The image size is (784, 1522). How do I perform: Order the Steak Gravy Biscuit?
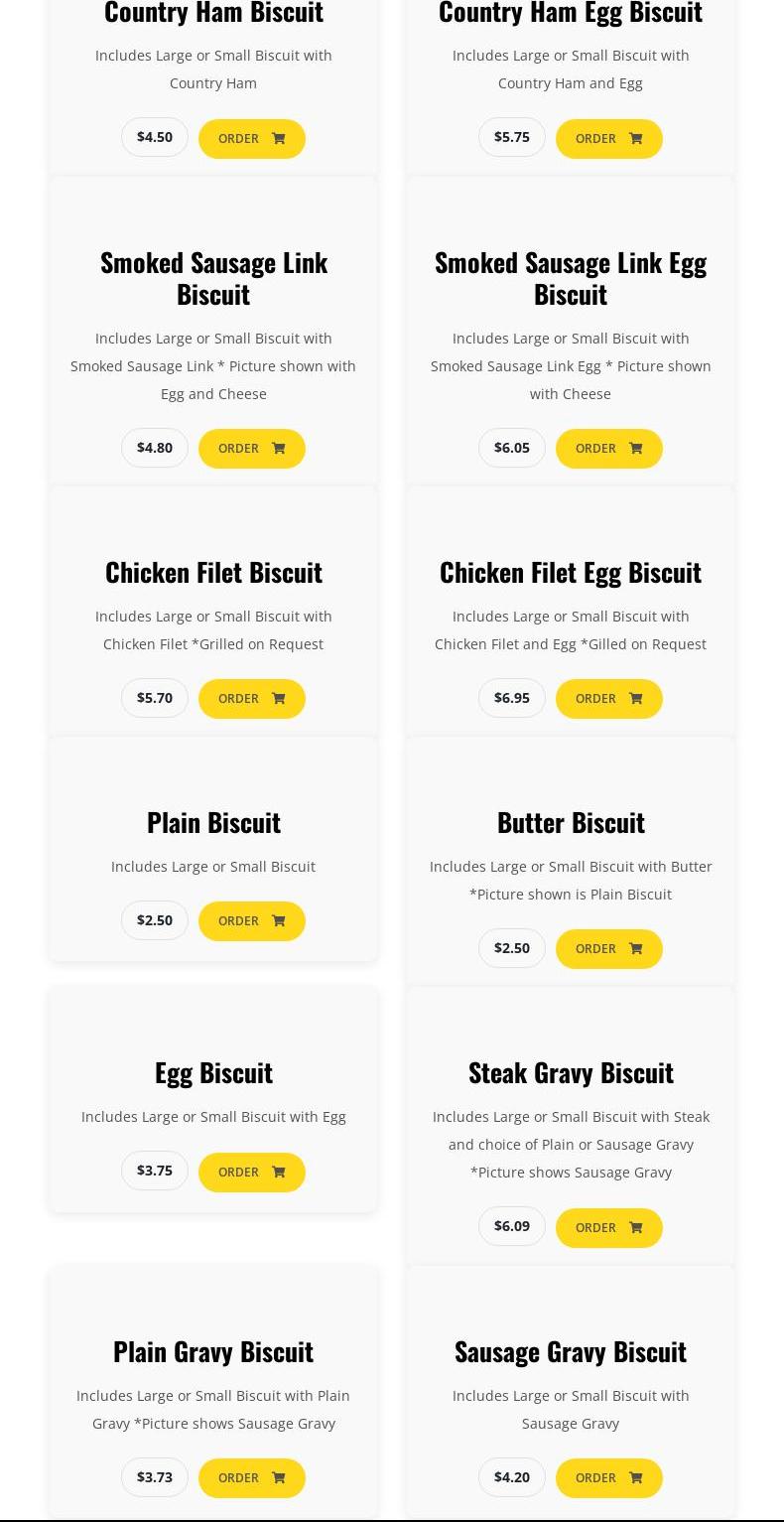(608, 1228)
